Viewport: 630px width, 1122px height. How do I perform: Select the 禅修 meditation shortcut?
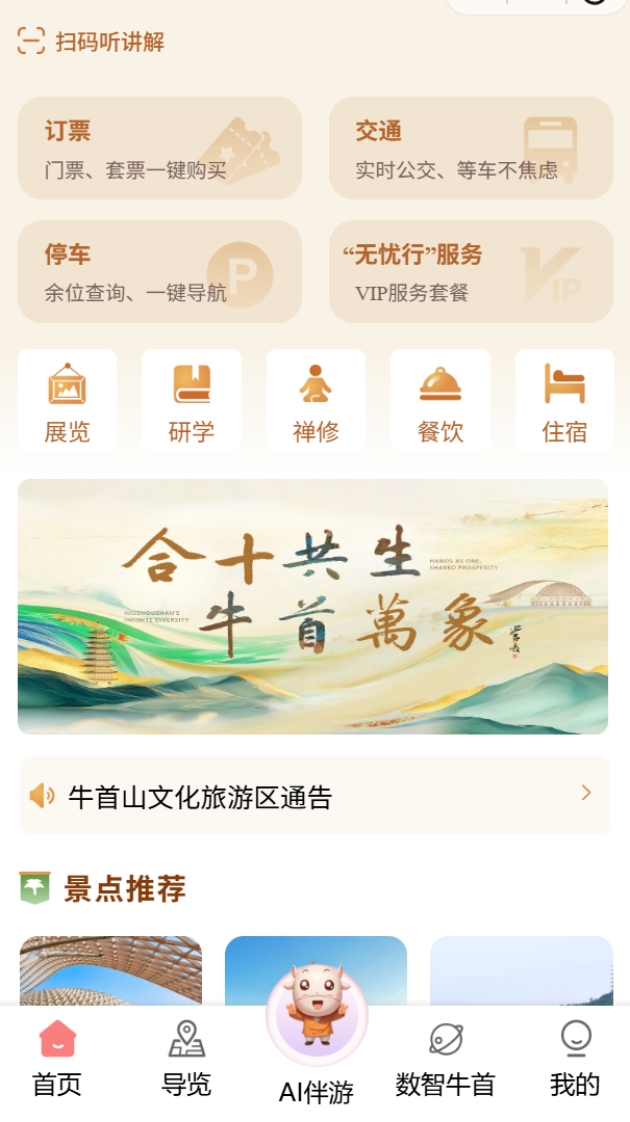[316, 402]
